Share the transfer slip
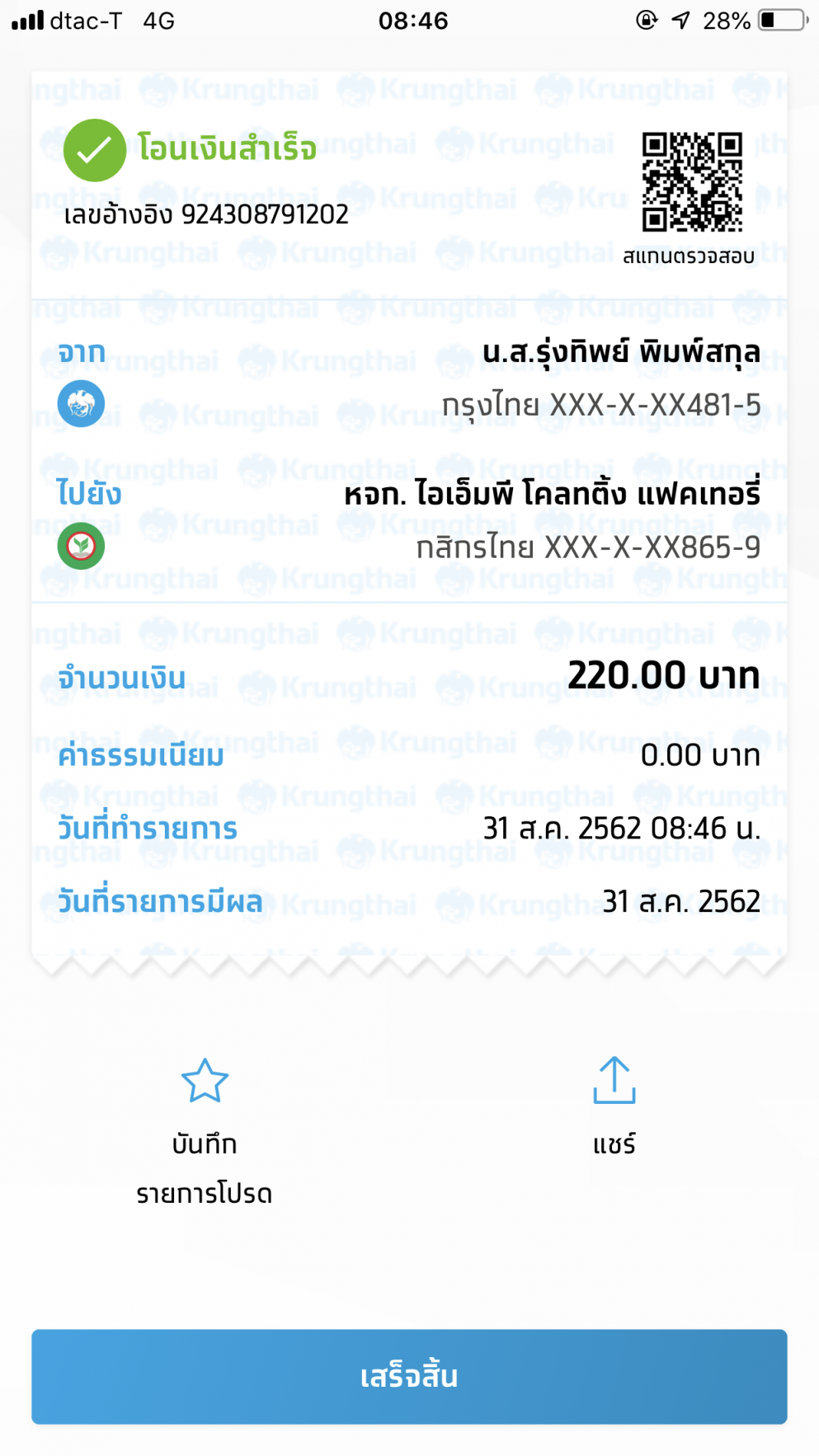This screenshot has width=819, height=1456. point(614,1082)
